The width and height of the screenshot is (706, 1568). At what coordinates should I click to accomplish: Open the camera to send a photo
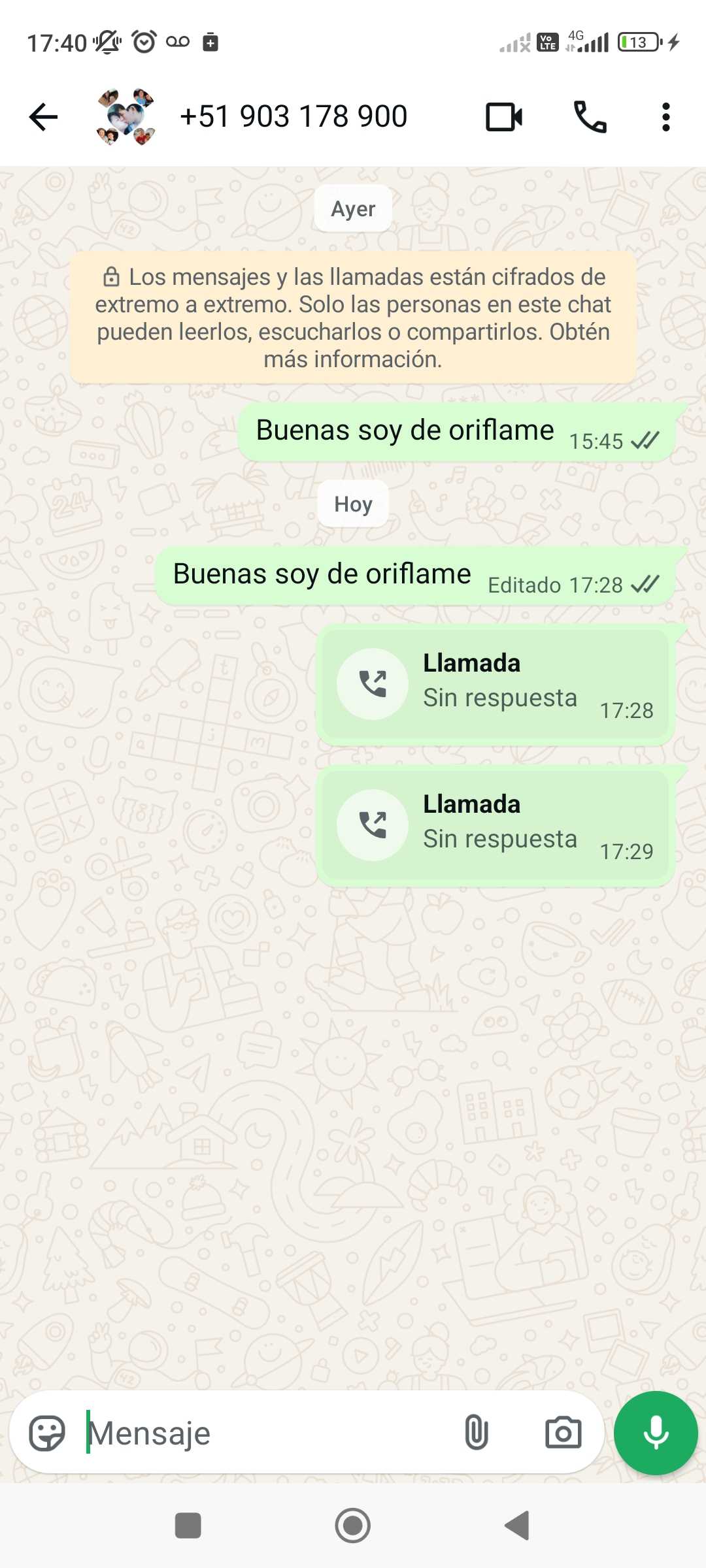pyautogui.click(x=563, y=1433)
